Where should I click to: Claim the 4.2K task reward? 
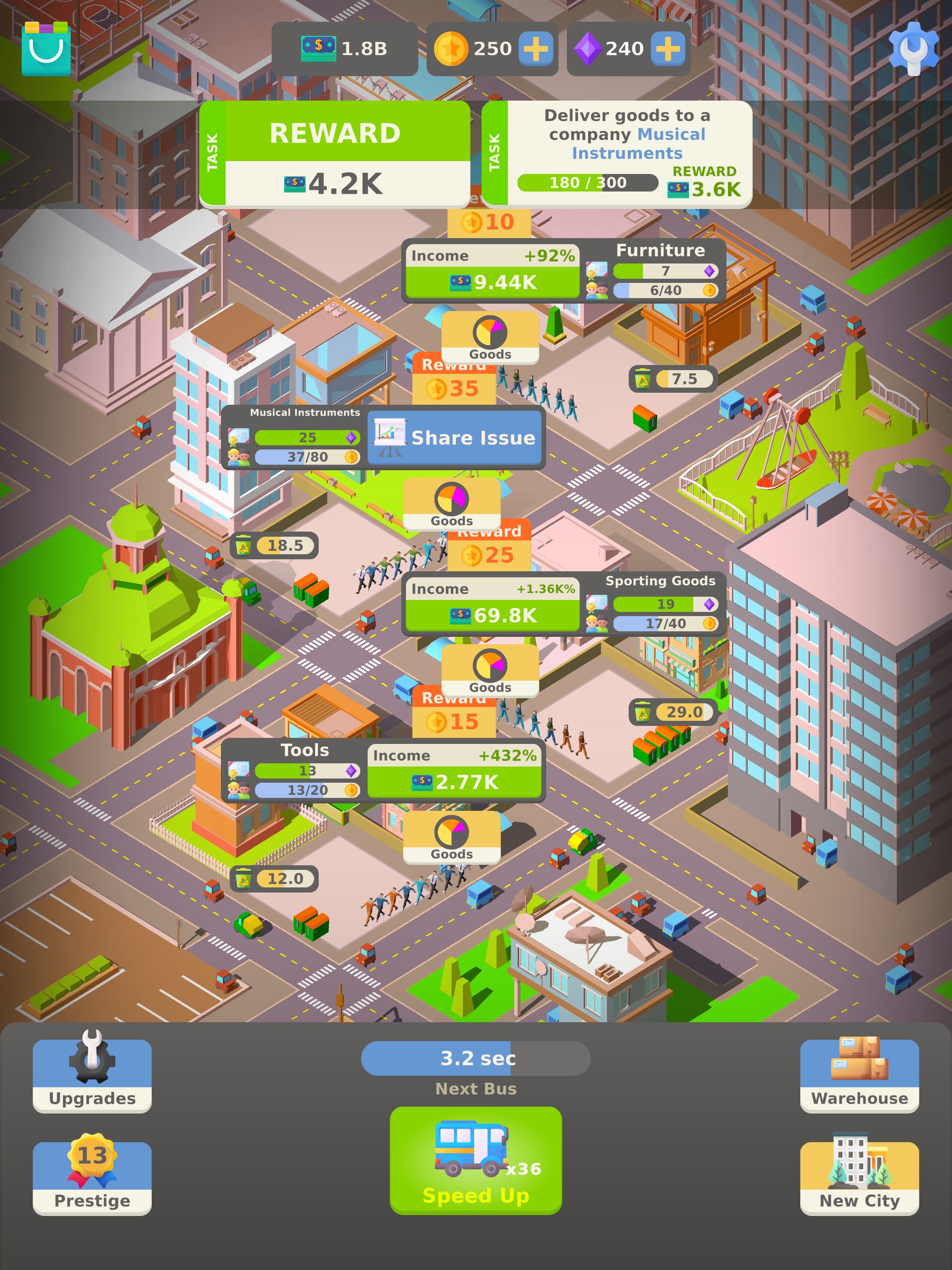[335, 154]
